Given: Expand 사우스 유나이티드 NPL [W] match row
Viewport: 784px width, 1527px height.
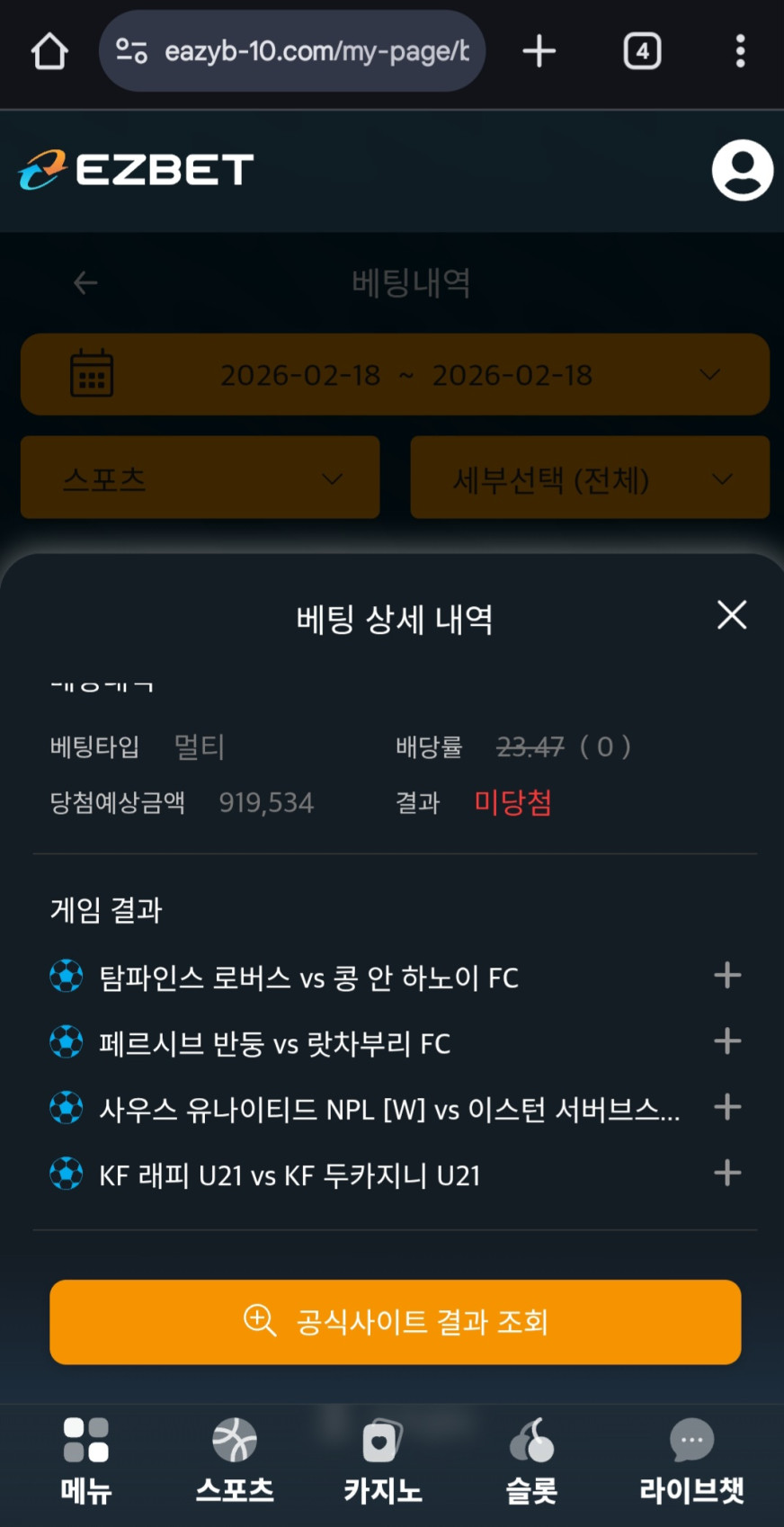Looking at the screenshot, I should coord(726,1107).
